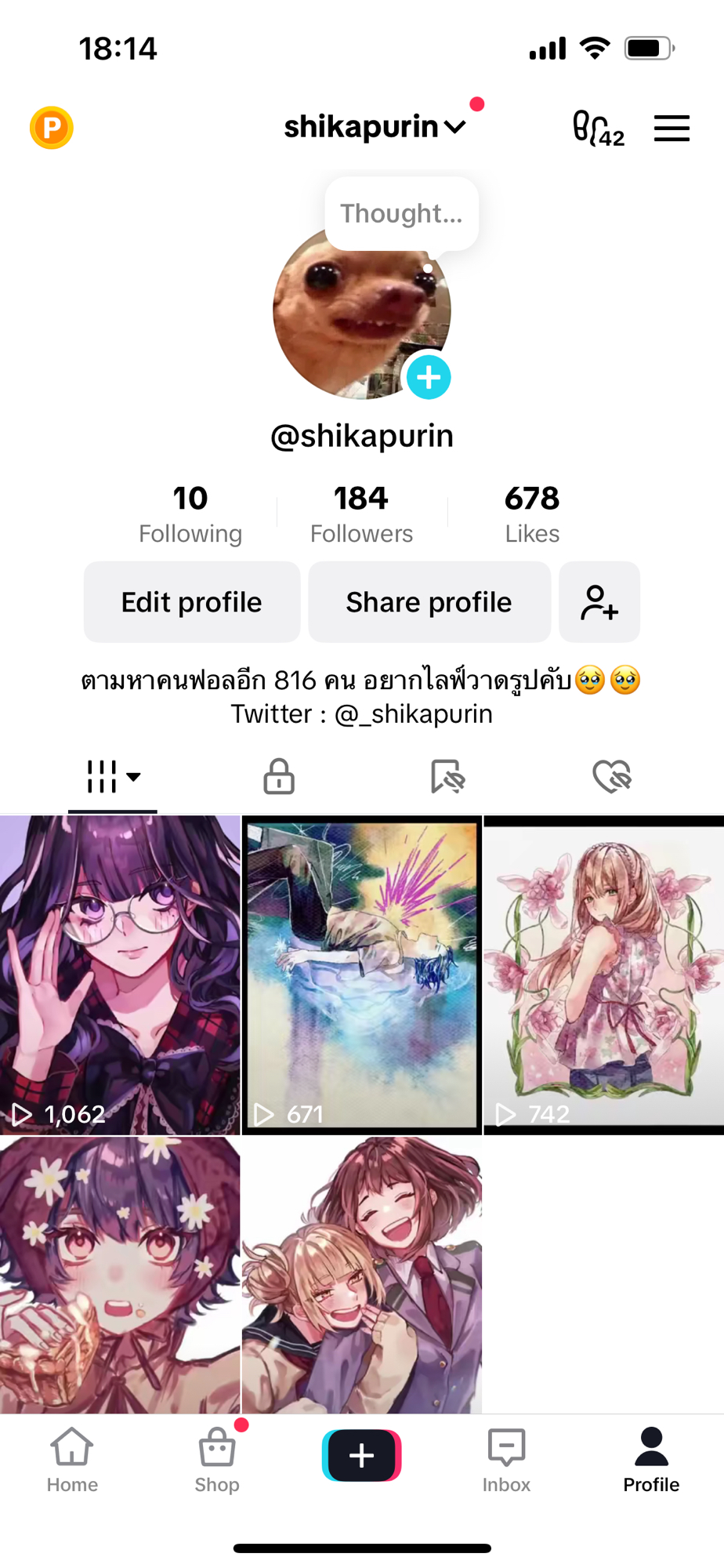Tap Share profile
The image size is (724, 1568).
[429, 602]
